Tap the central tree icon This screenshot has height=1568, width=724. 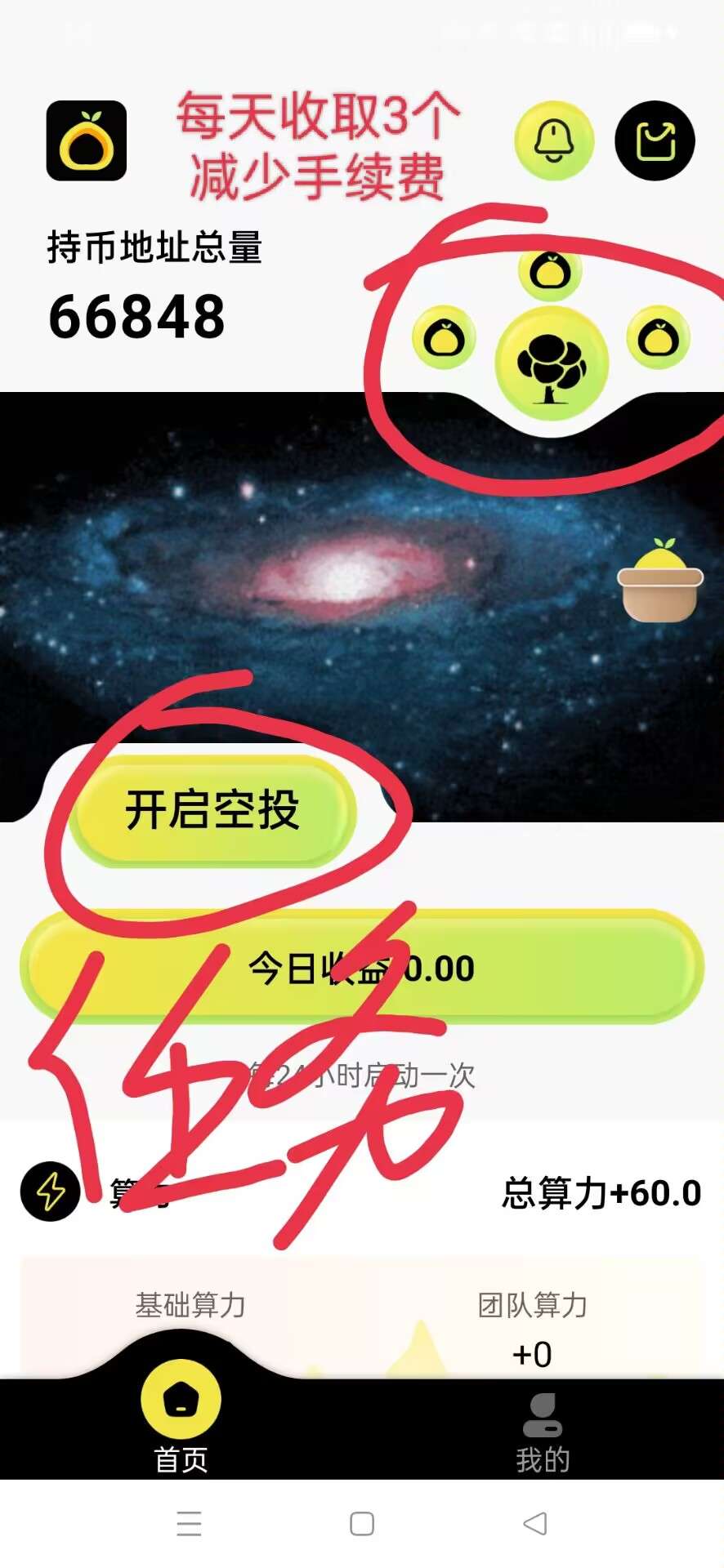552,364
